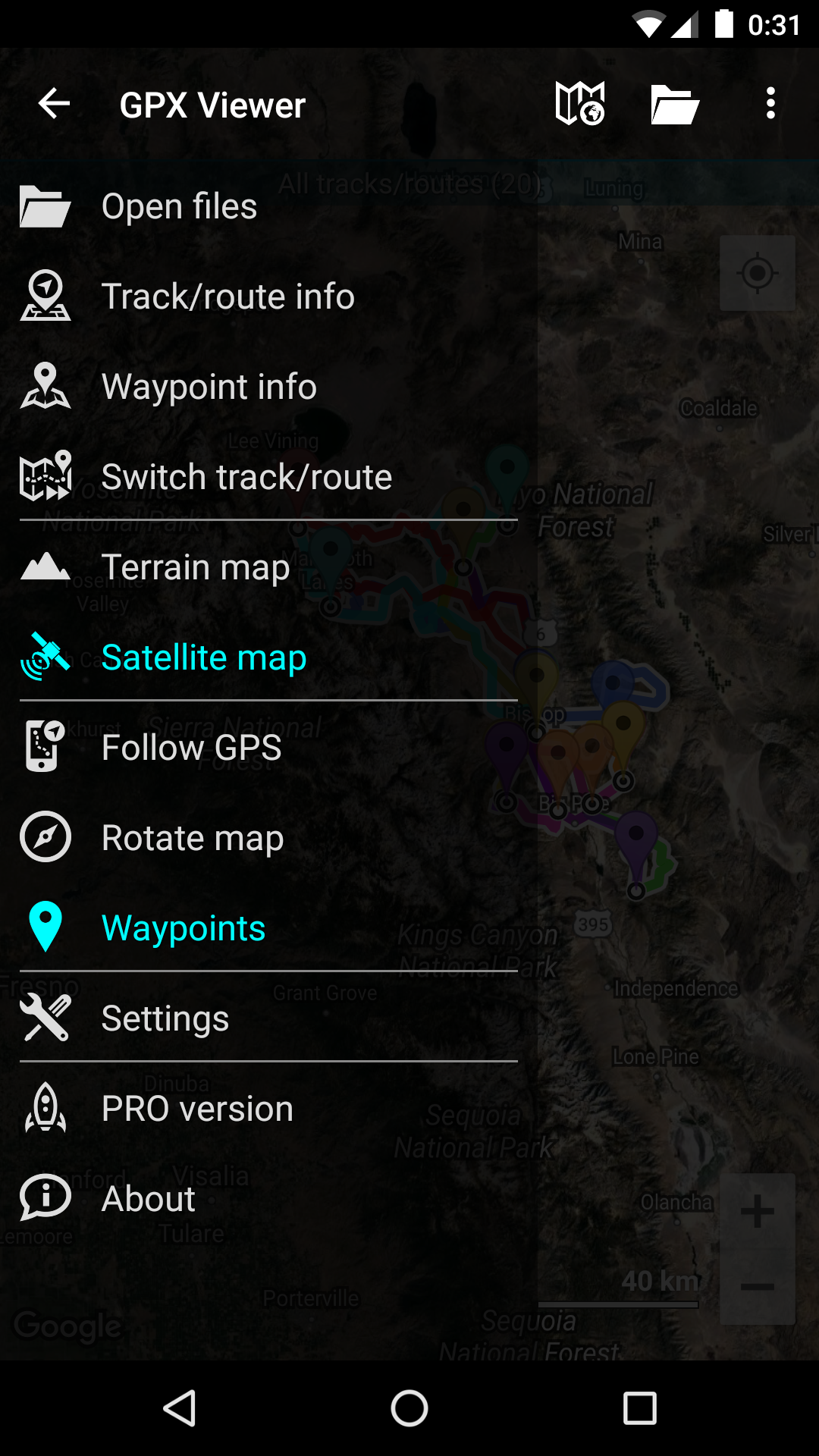Tap the back arrow in the app bar

54,104
